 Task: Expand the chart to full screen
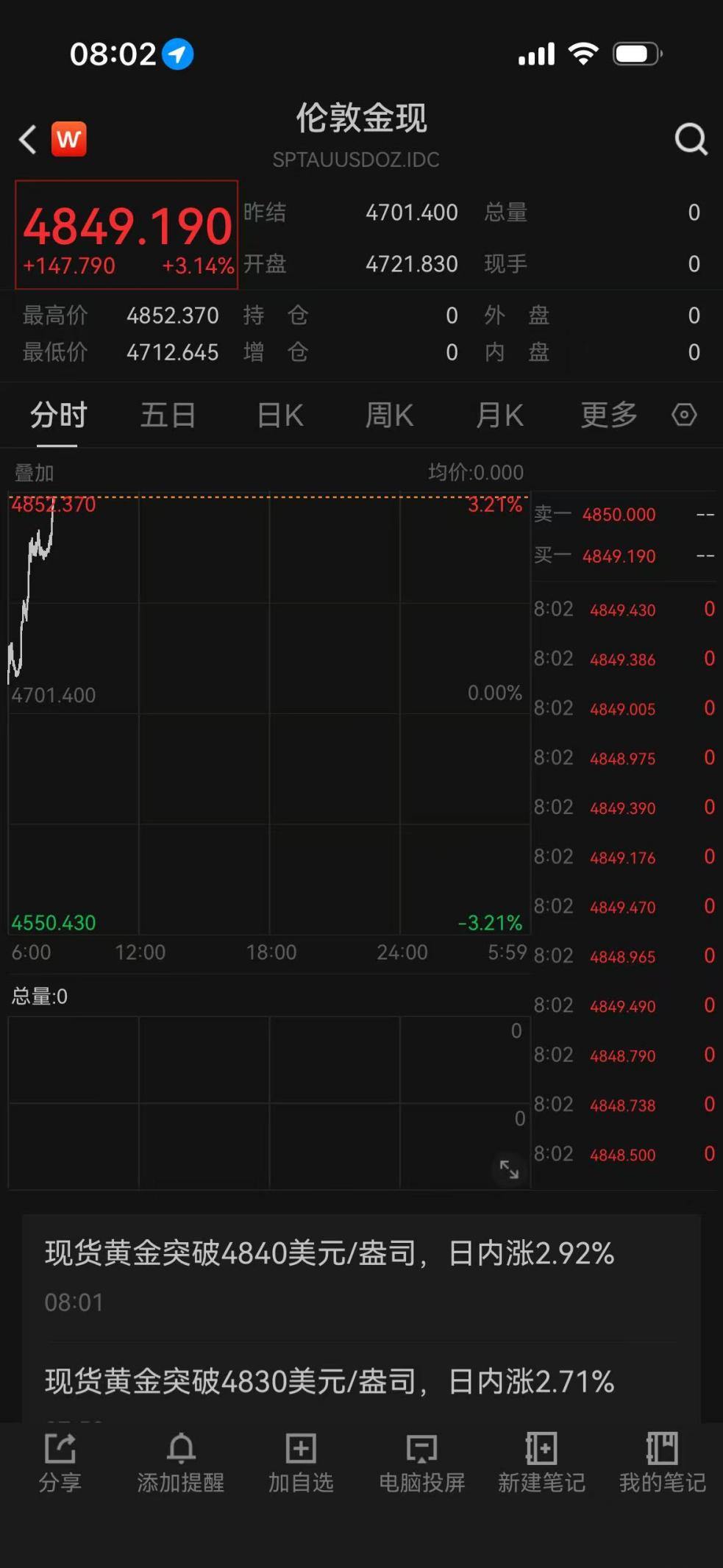509,1169
